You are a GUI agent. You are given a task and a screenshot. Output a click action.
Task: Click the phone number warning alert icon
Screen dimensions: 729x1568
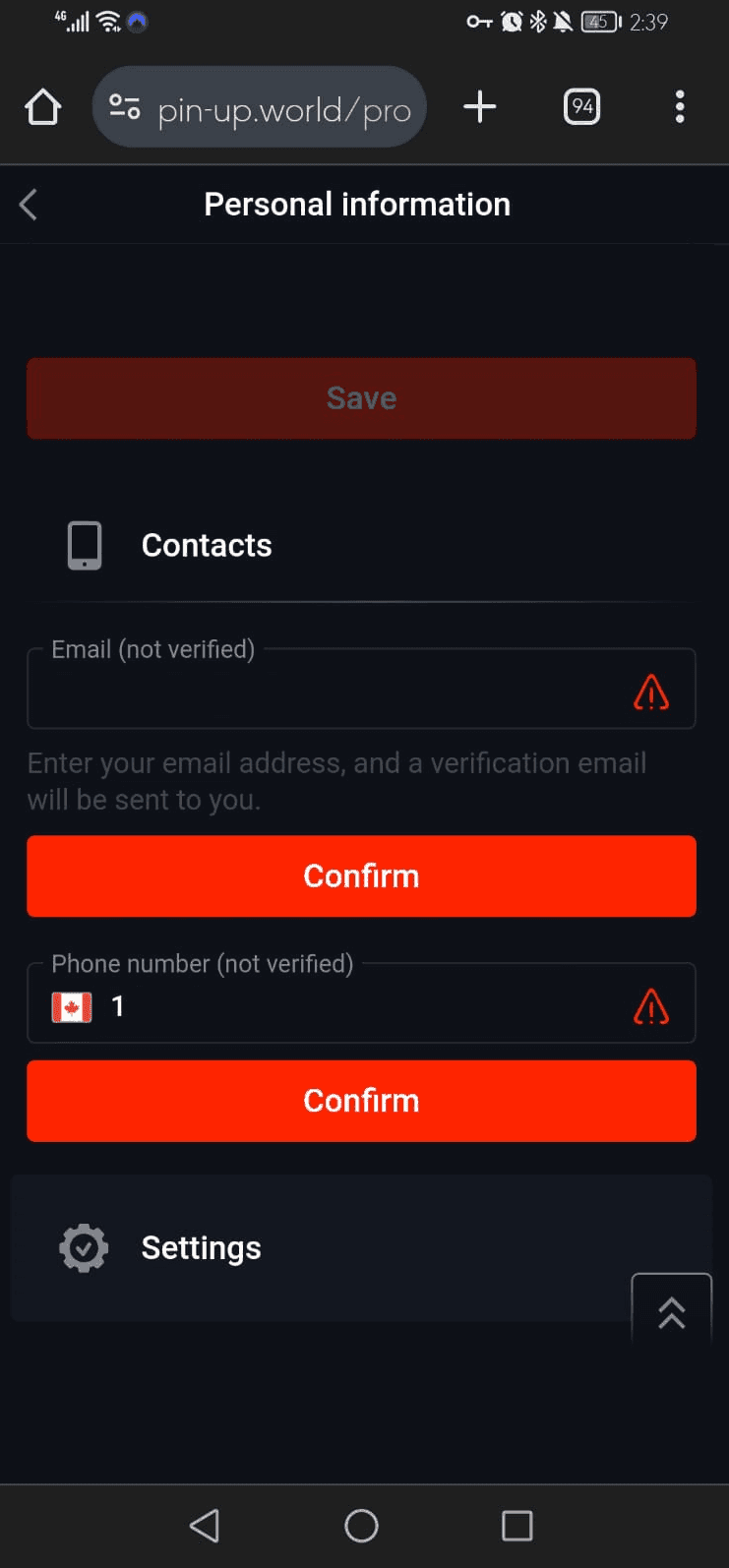pyautogui.click(x=651, y=1007)
